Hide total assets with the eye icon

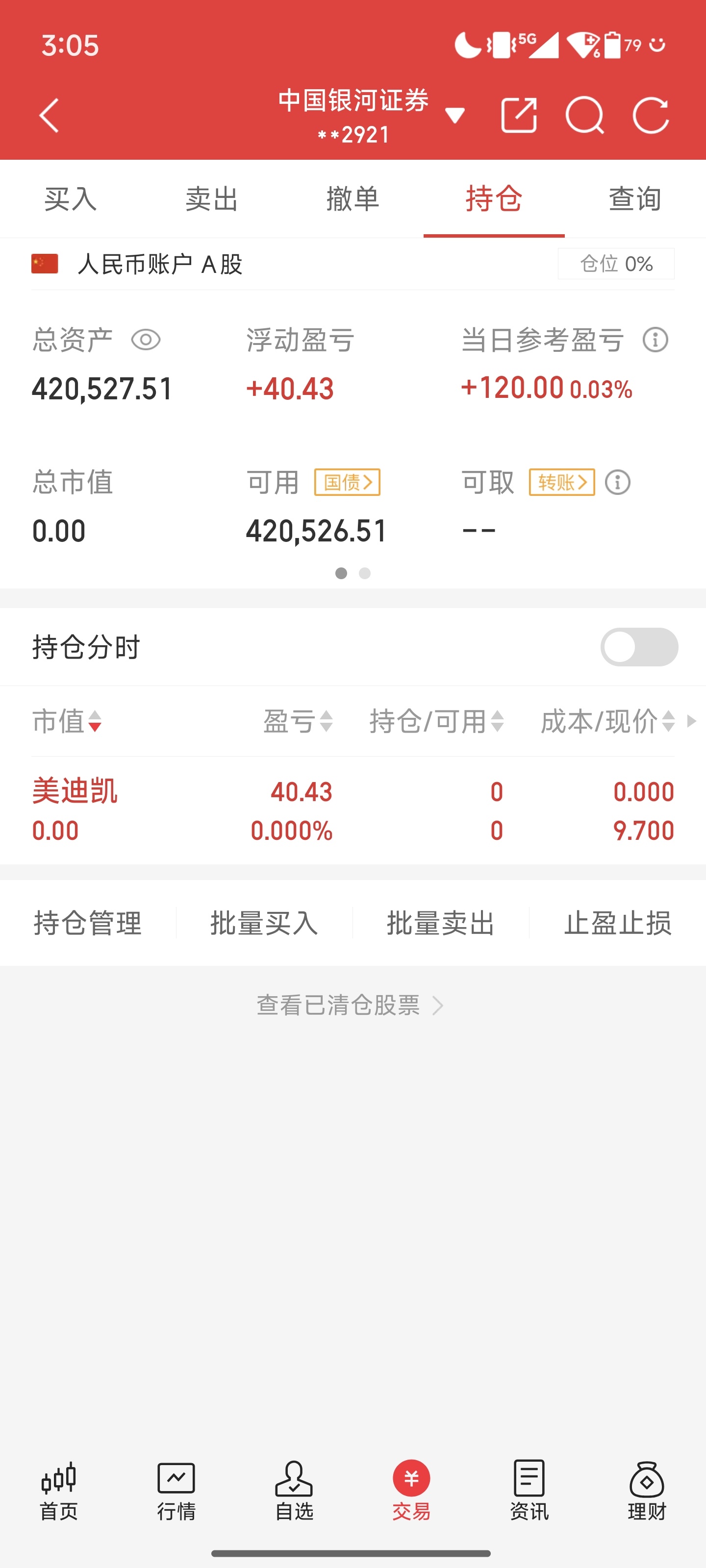point(146,340)
